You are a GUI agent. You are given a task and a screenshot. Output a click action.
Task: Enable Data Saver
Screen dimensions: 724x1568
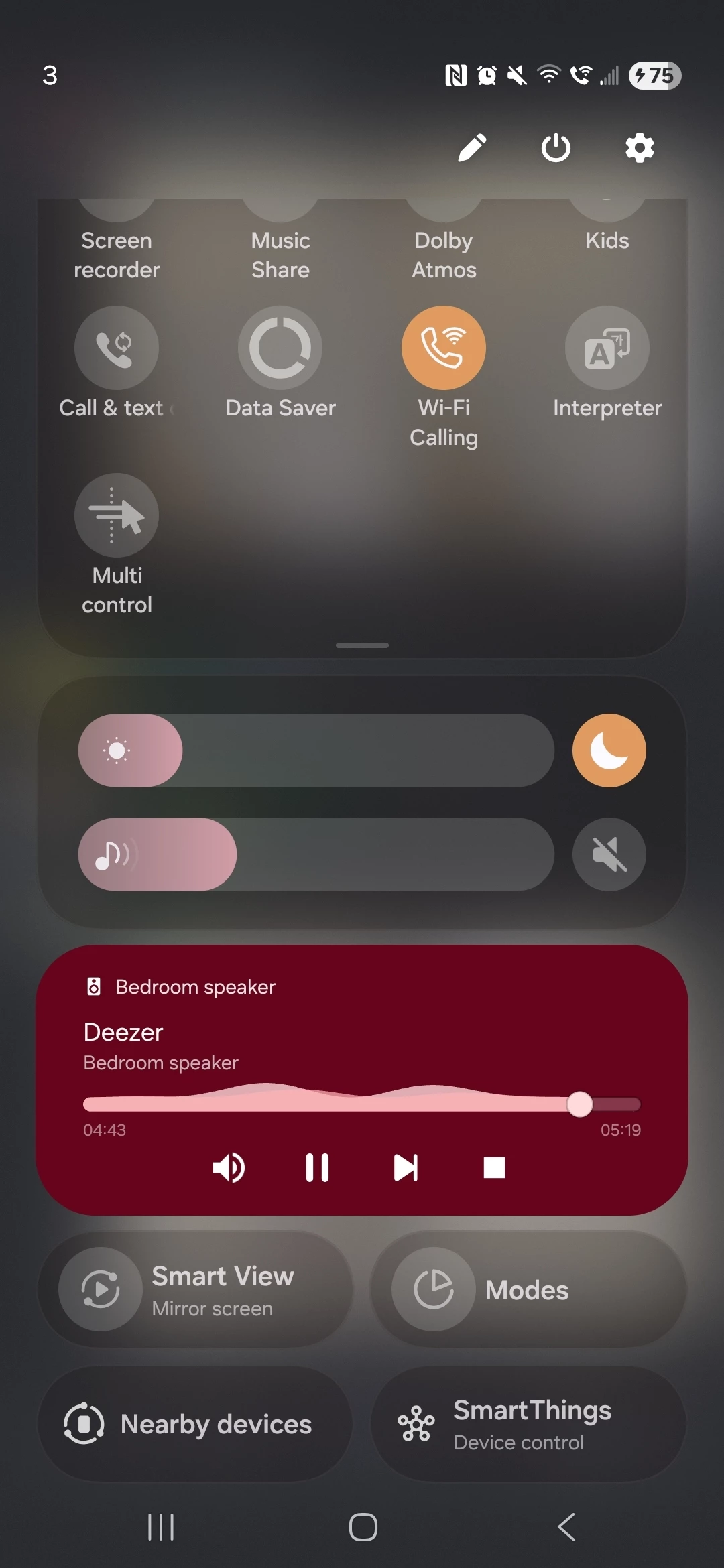(x=280, y=348)
